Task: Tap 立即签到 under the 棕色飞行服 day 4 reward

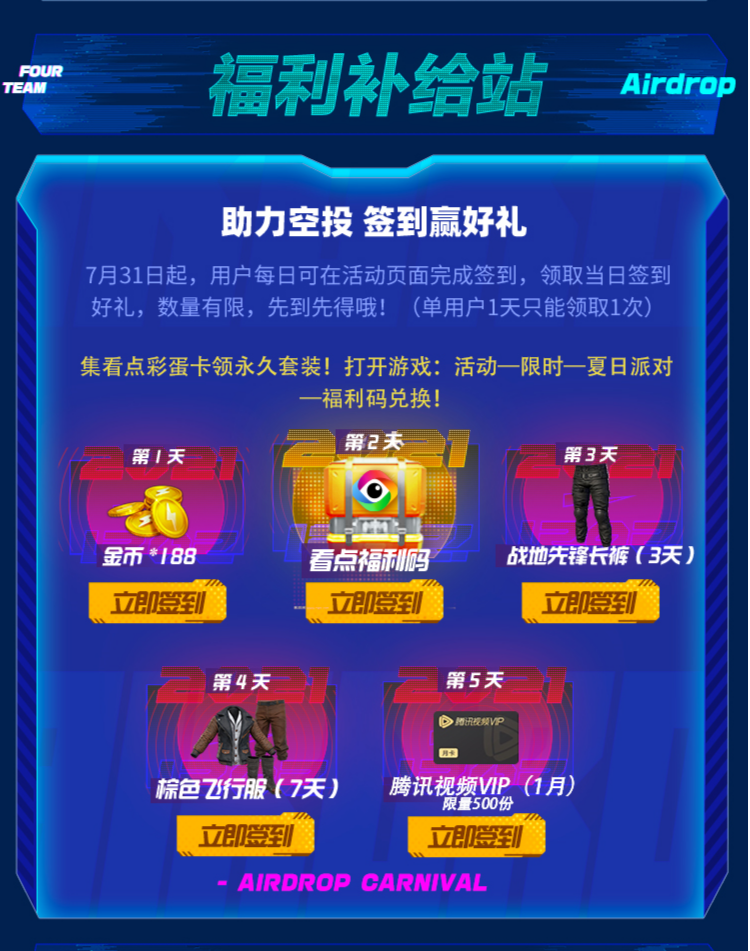Action: pos(245,835)
